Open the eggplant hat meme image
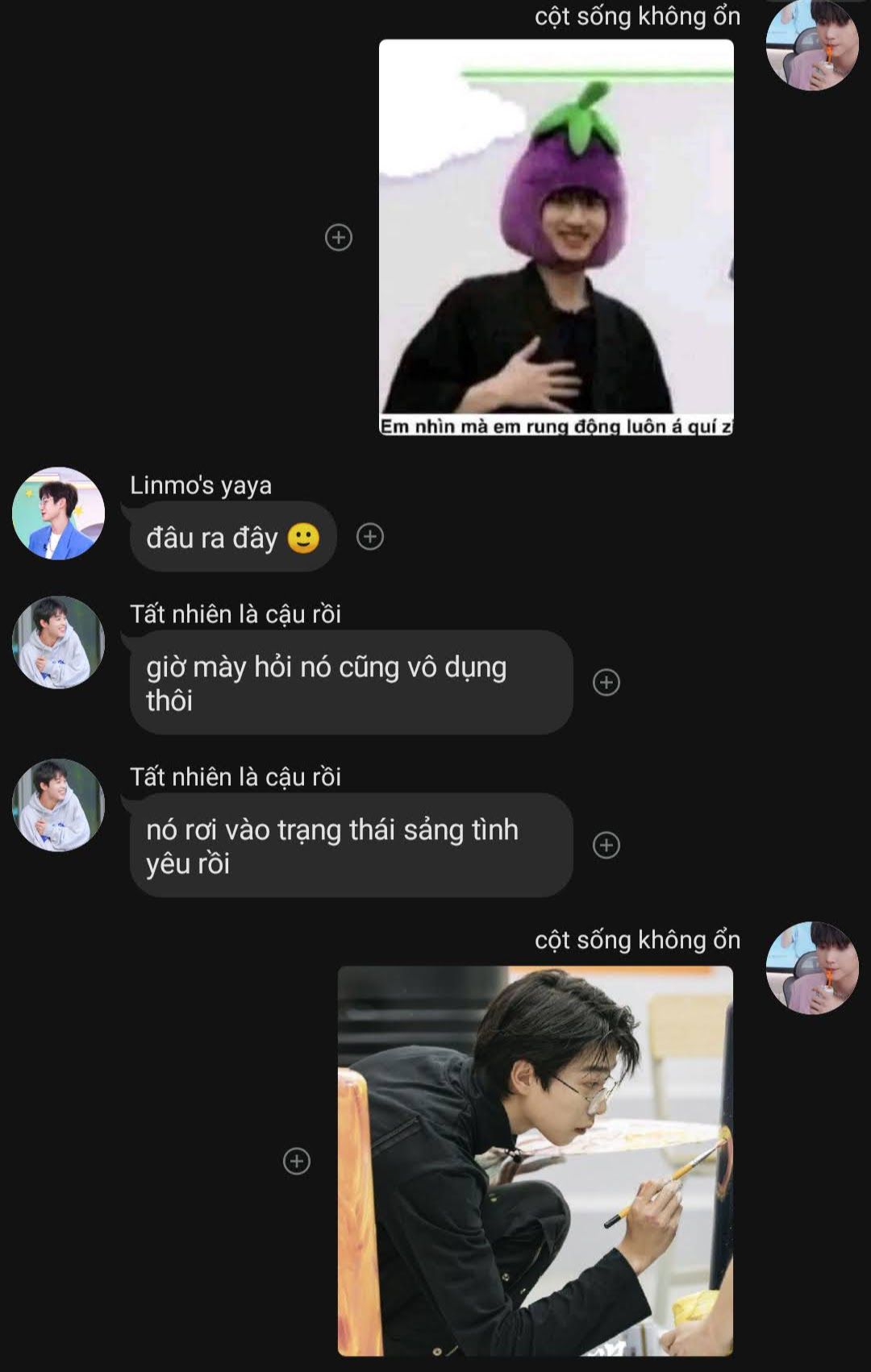Viewport: 871px width, 1372px height. [556, 237]
